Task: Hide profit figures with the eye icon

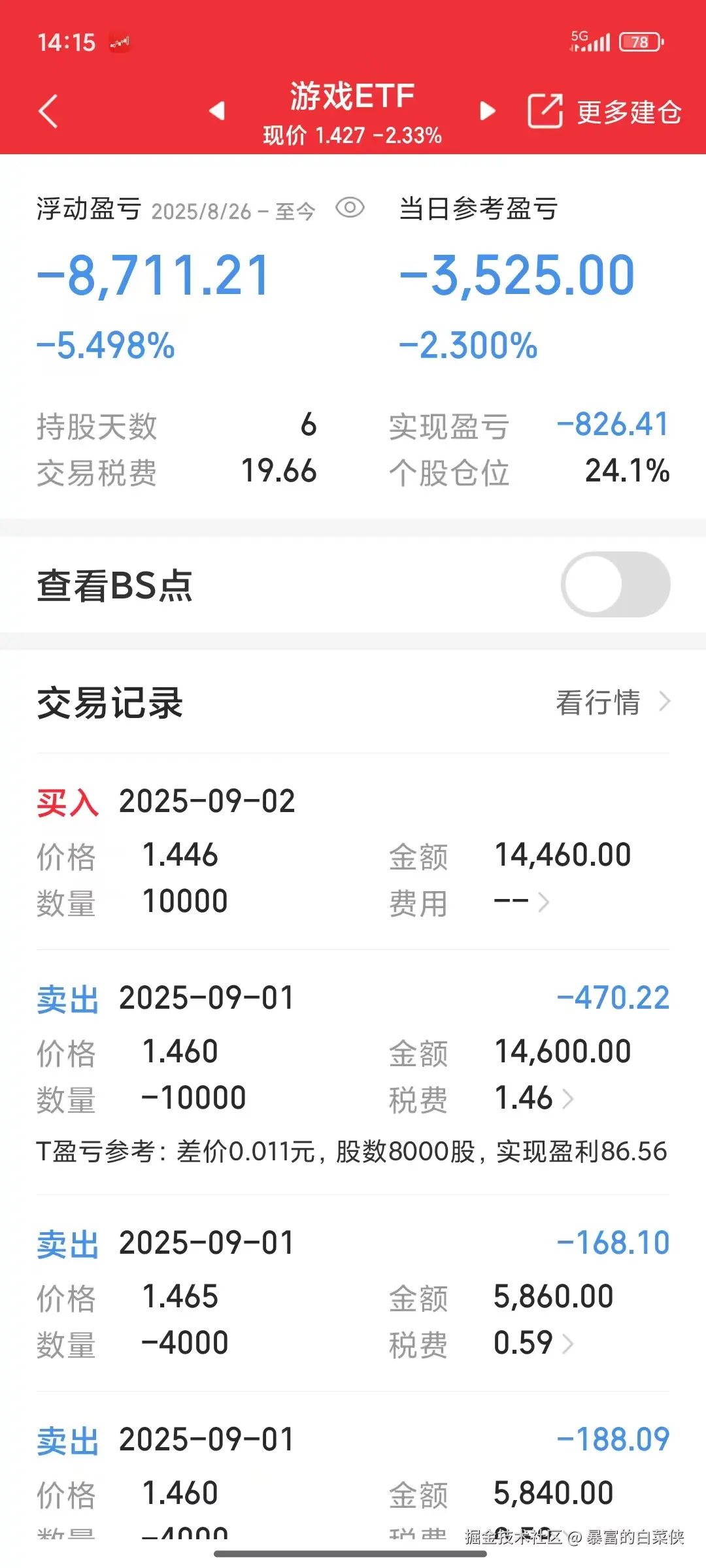Action: pos(348,208)
